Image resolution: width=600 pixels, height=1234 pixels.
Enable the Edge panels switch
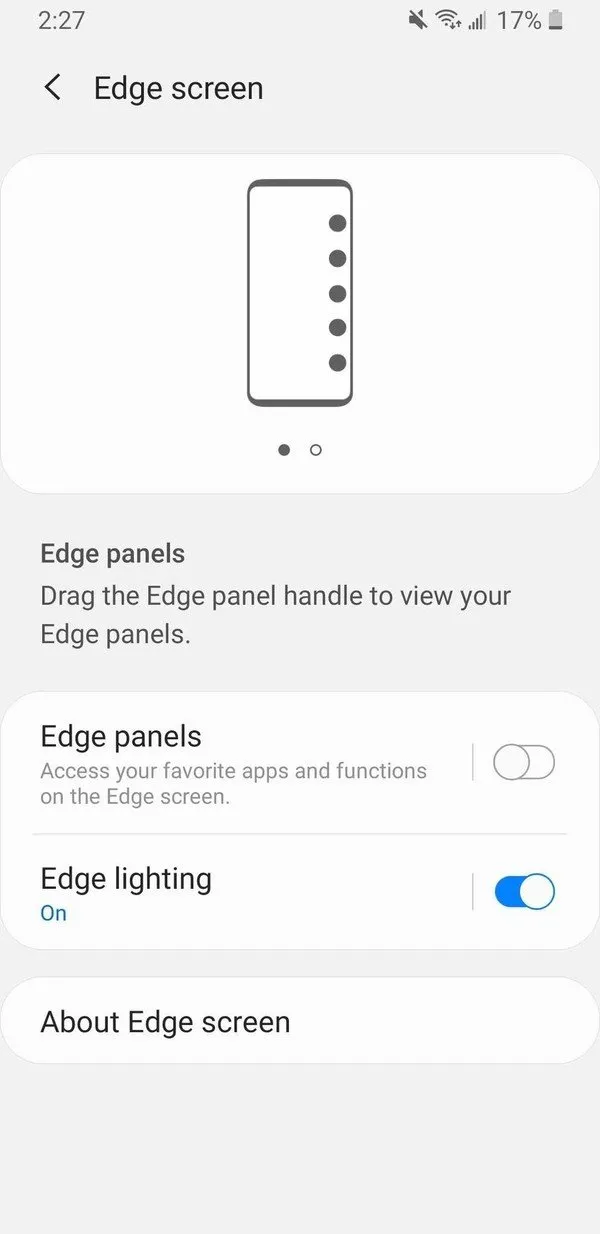(524, 764)
